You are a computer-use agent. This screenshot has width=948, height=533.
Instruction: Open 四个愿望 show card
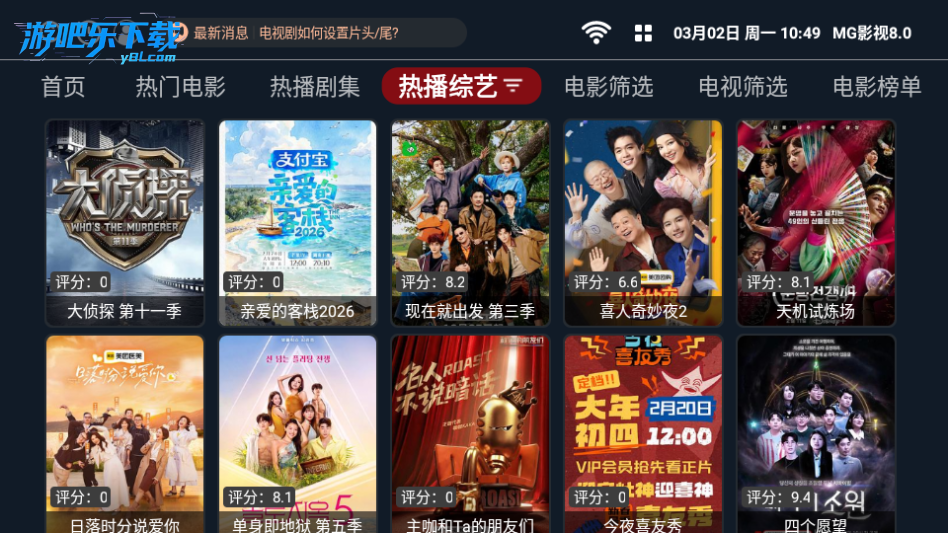pos(816,435)
